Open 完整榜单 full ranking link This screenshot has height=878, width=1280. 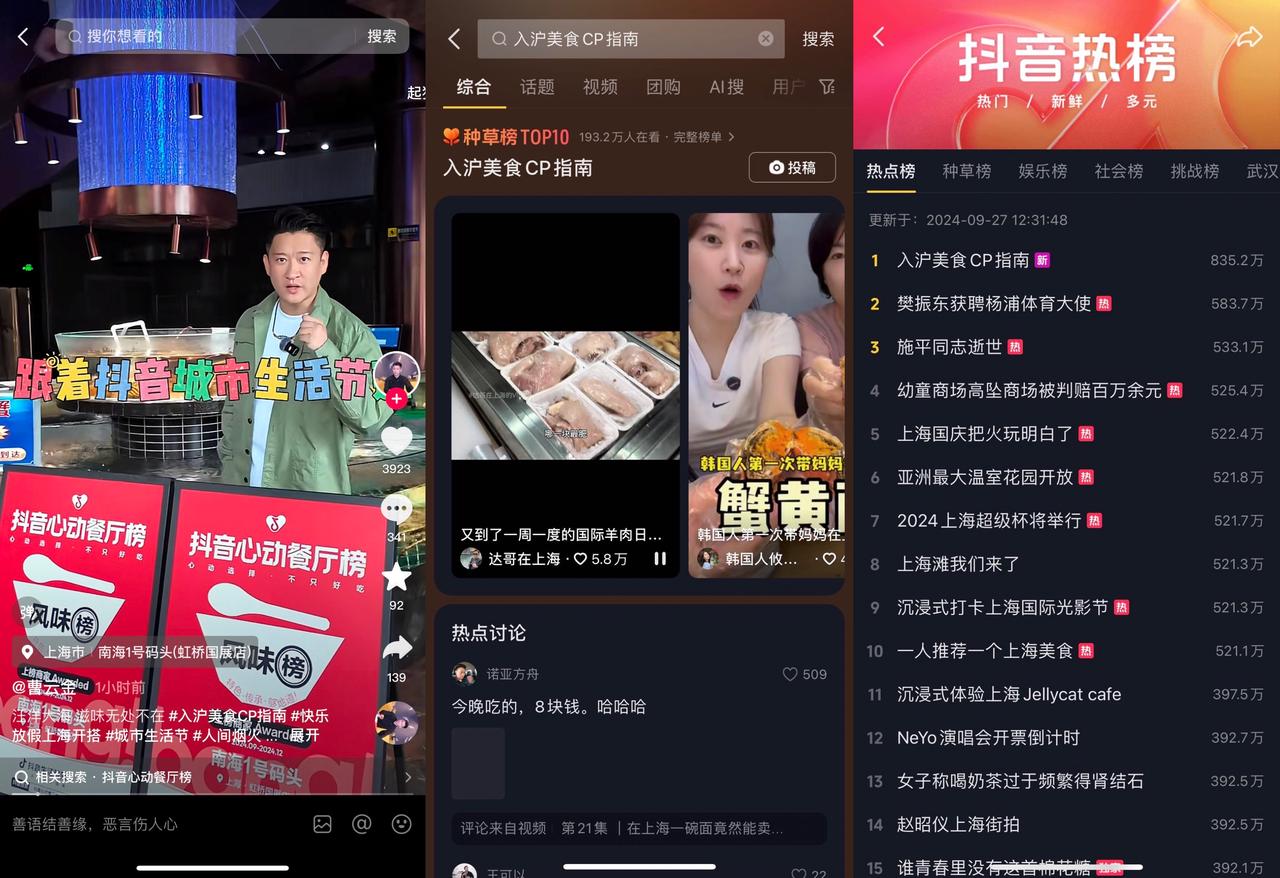point(704,137)
